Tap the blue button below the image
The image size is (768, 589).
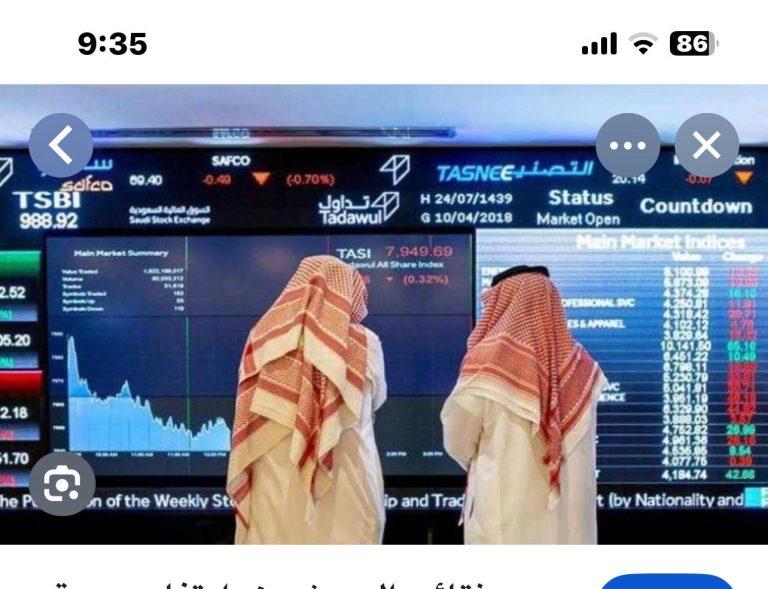coord(666,582)
